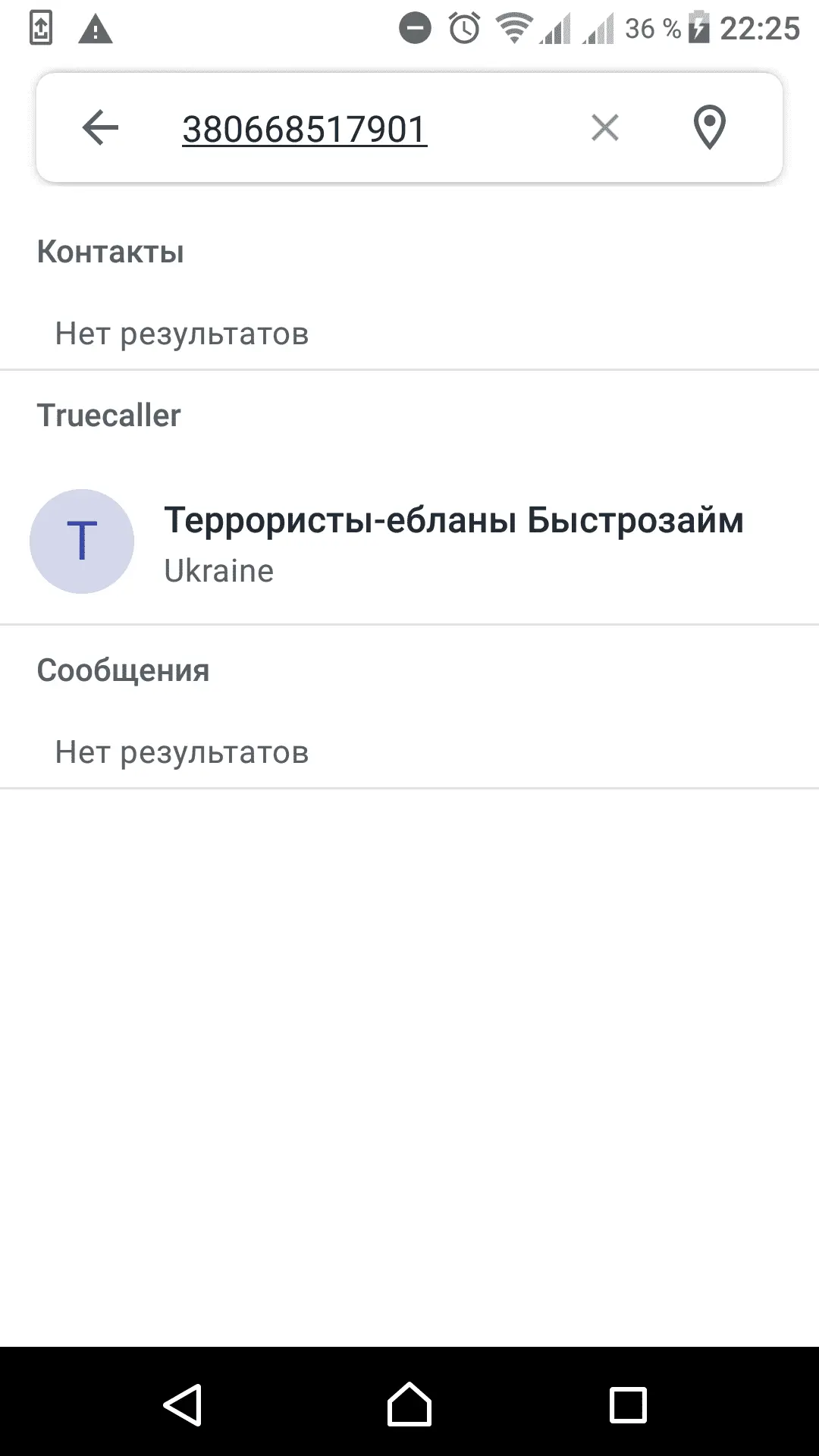The height and width of the screenshot is (1456, 819).
Task: Clear the search query with the X icon
Action: 604,127
